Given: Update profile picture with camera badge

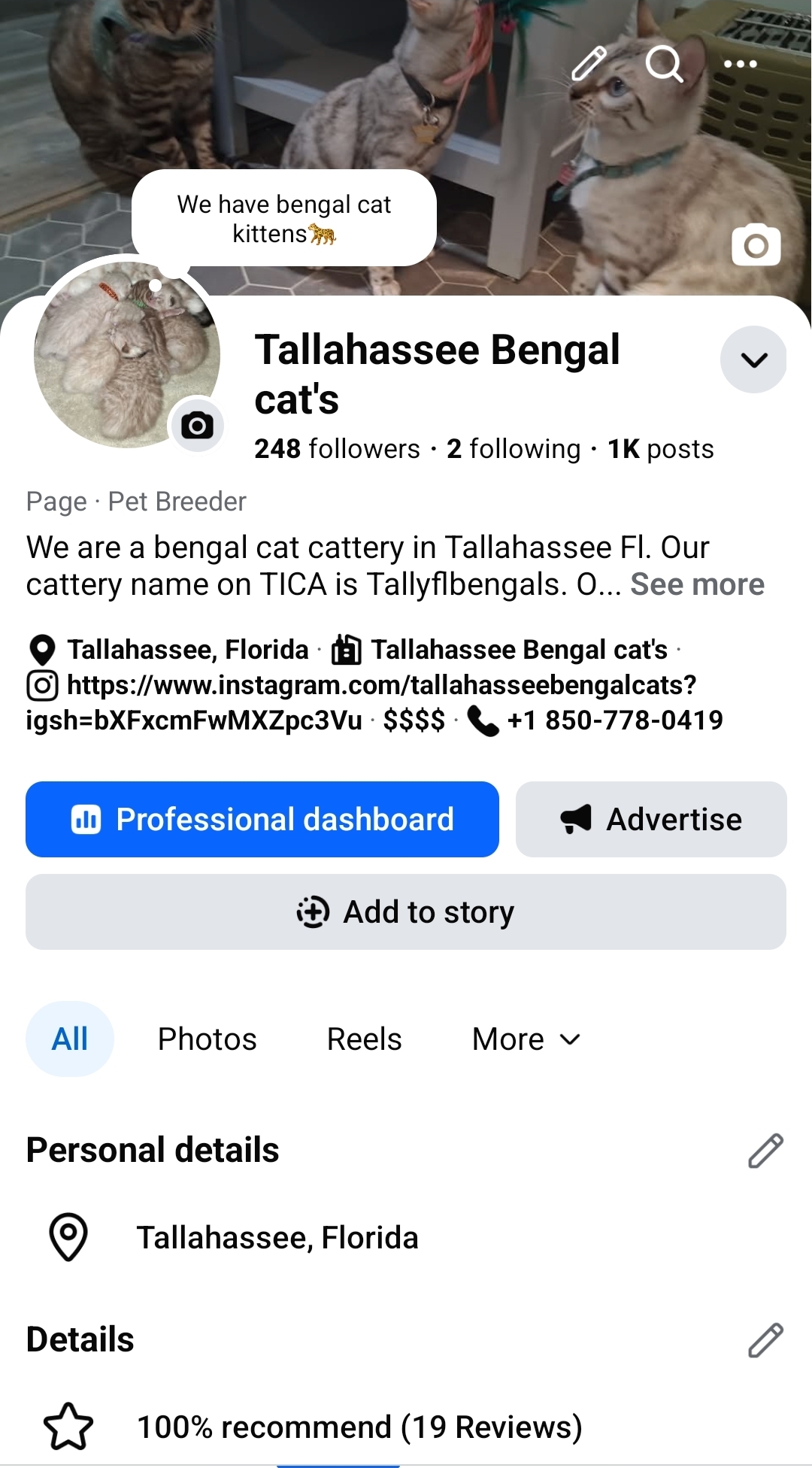Looking at the screenshot, I should 197,426.
